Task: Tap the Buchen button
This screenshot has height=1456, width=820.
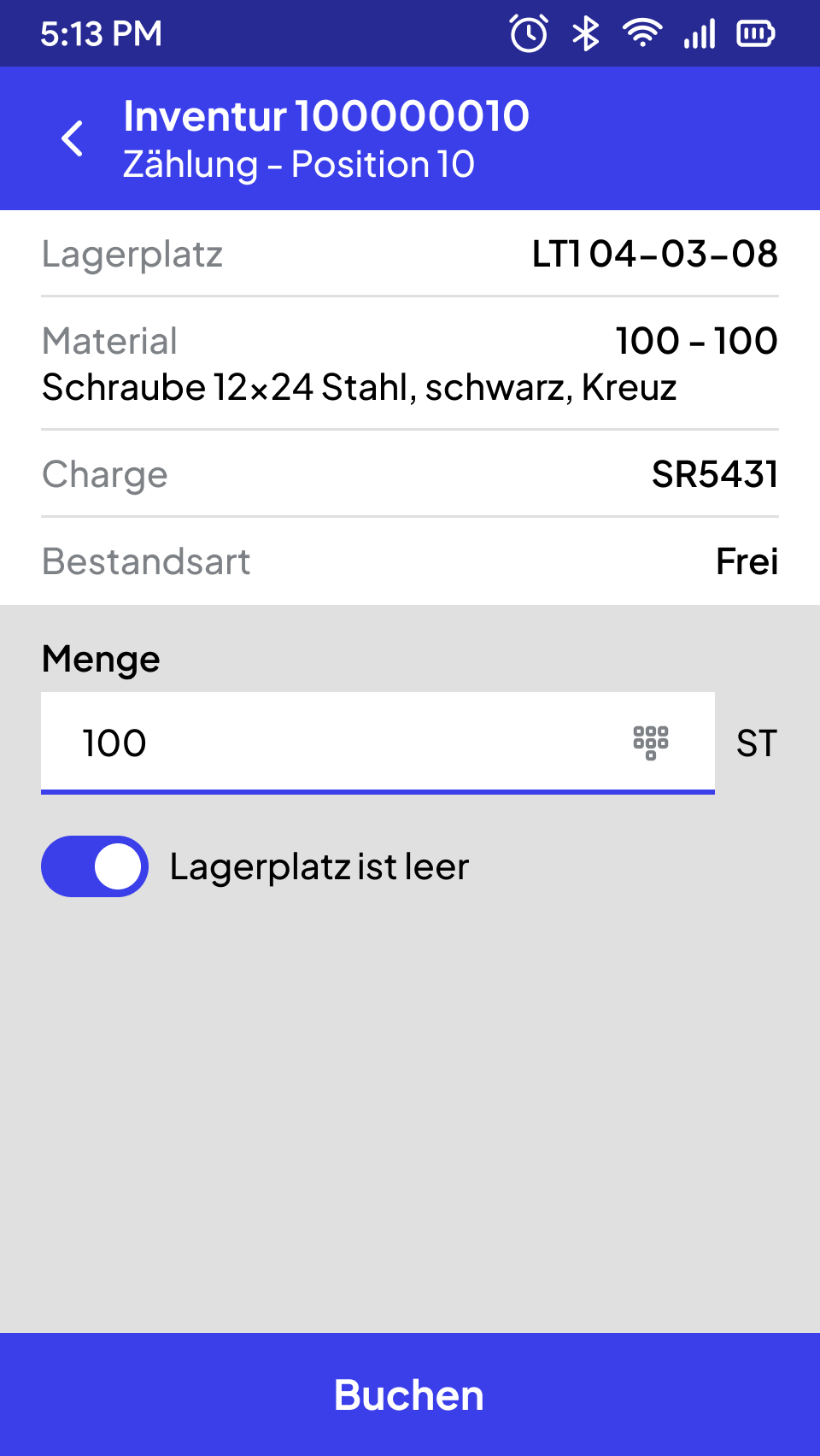Action: click(410, 1394)
